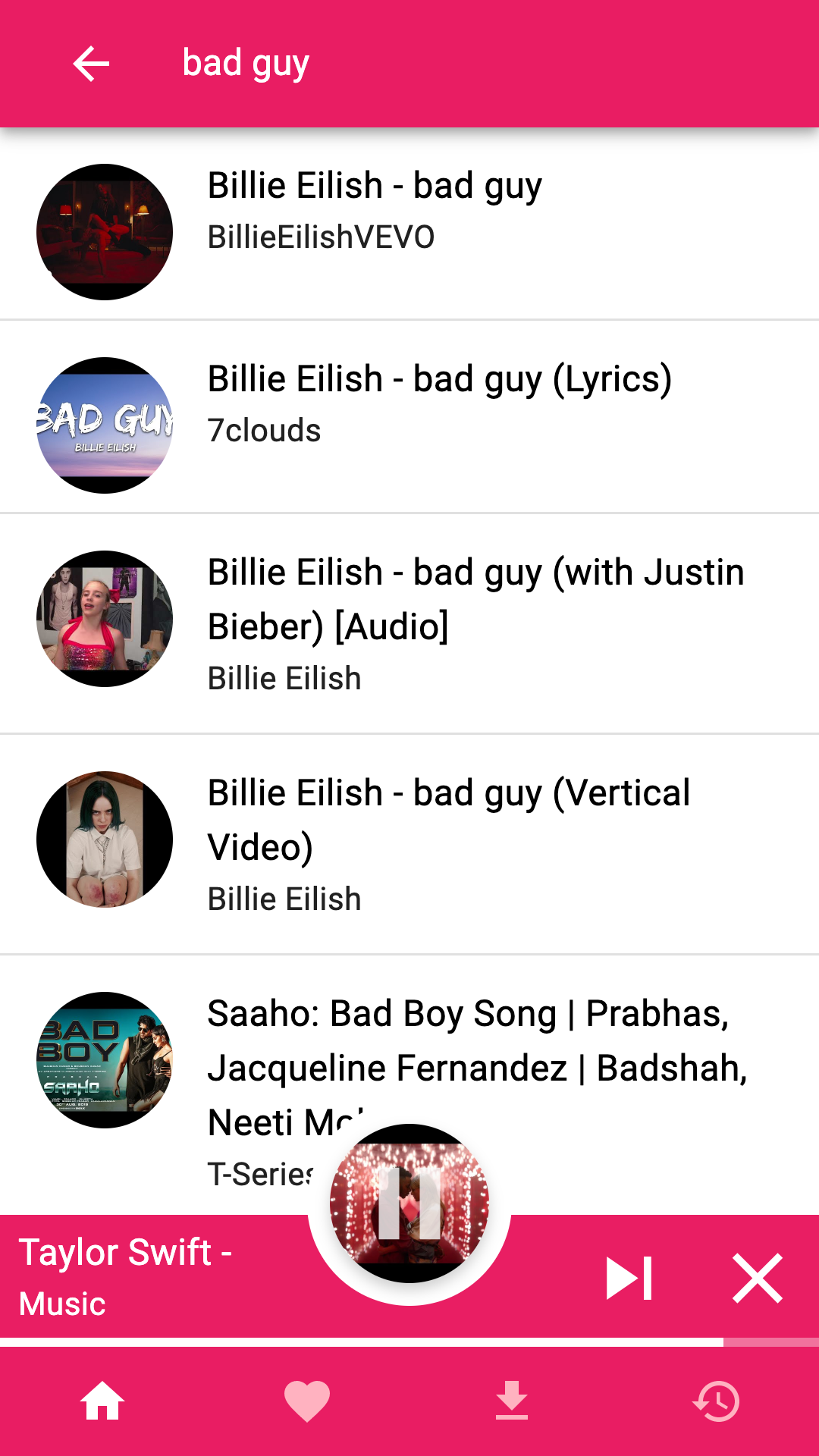Go back using the arrow icon
Screen dimensions: 819x1456
91,64
